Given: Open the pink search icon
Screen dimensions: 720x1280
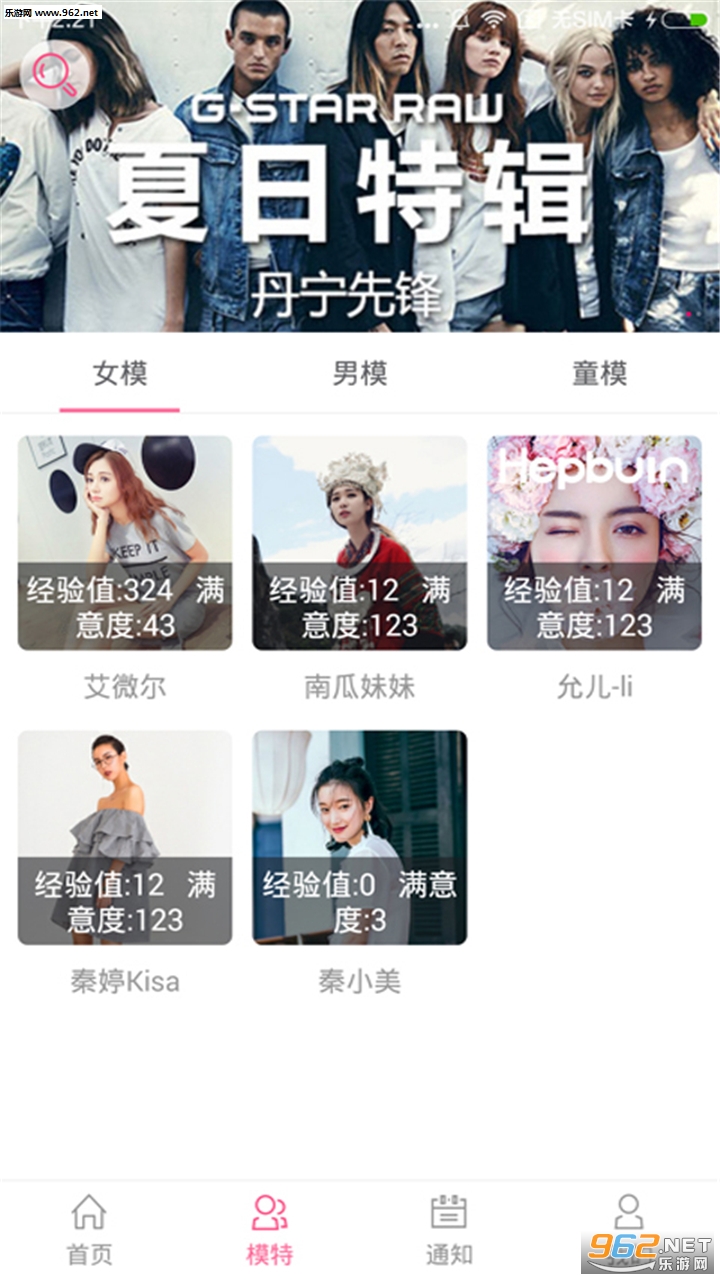Looking at the screenshot, I should pos(55,72).
